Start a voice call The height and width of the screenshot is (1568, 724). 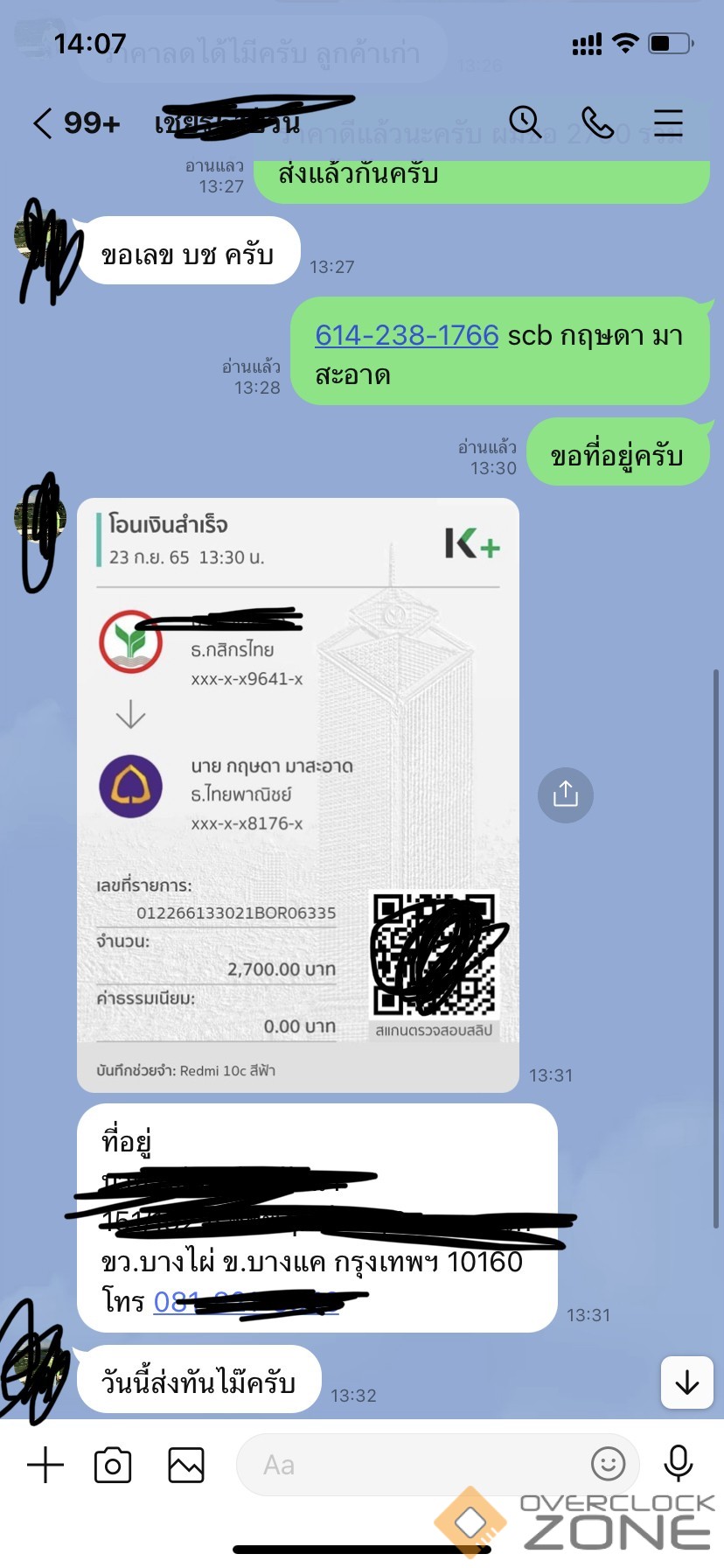(x=597, y=122)
